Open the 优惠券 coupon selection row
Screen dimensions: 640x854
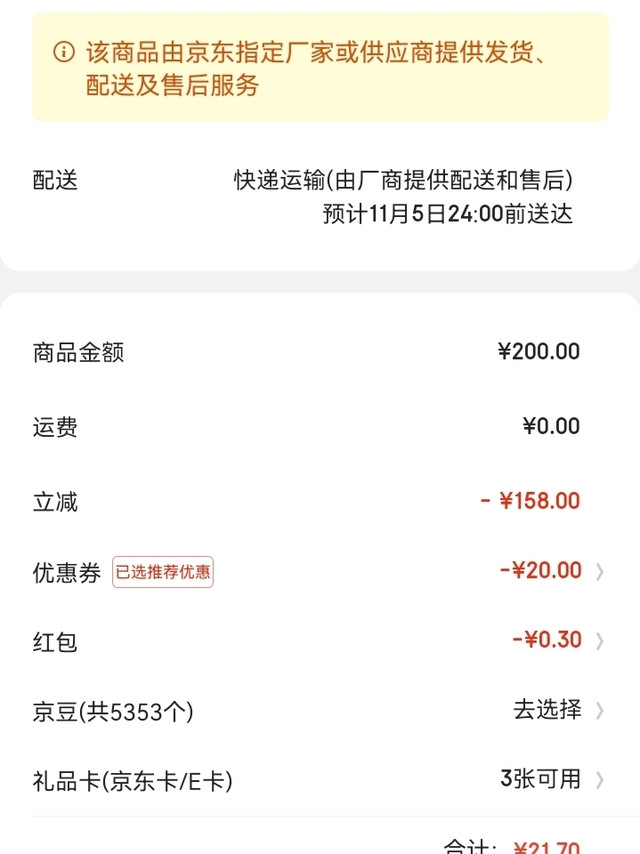point(320,572)
